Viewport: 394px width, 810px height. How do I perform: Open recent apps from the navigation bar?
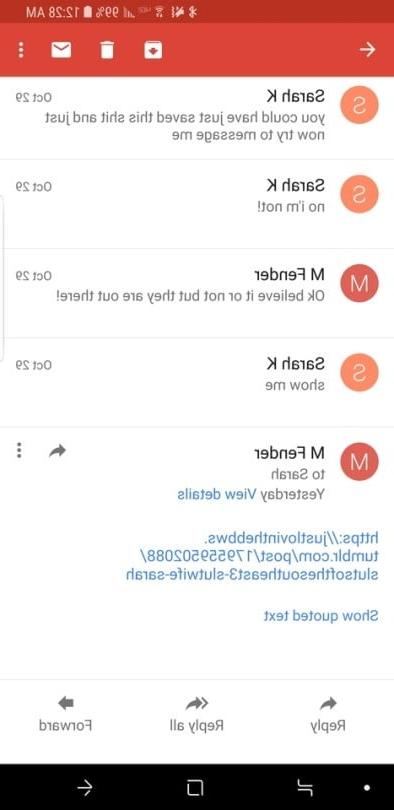click(304, 788)
